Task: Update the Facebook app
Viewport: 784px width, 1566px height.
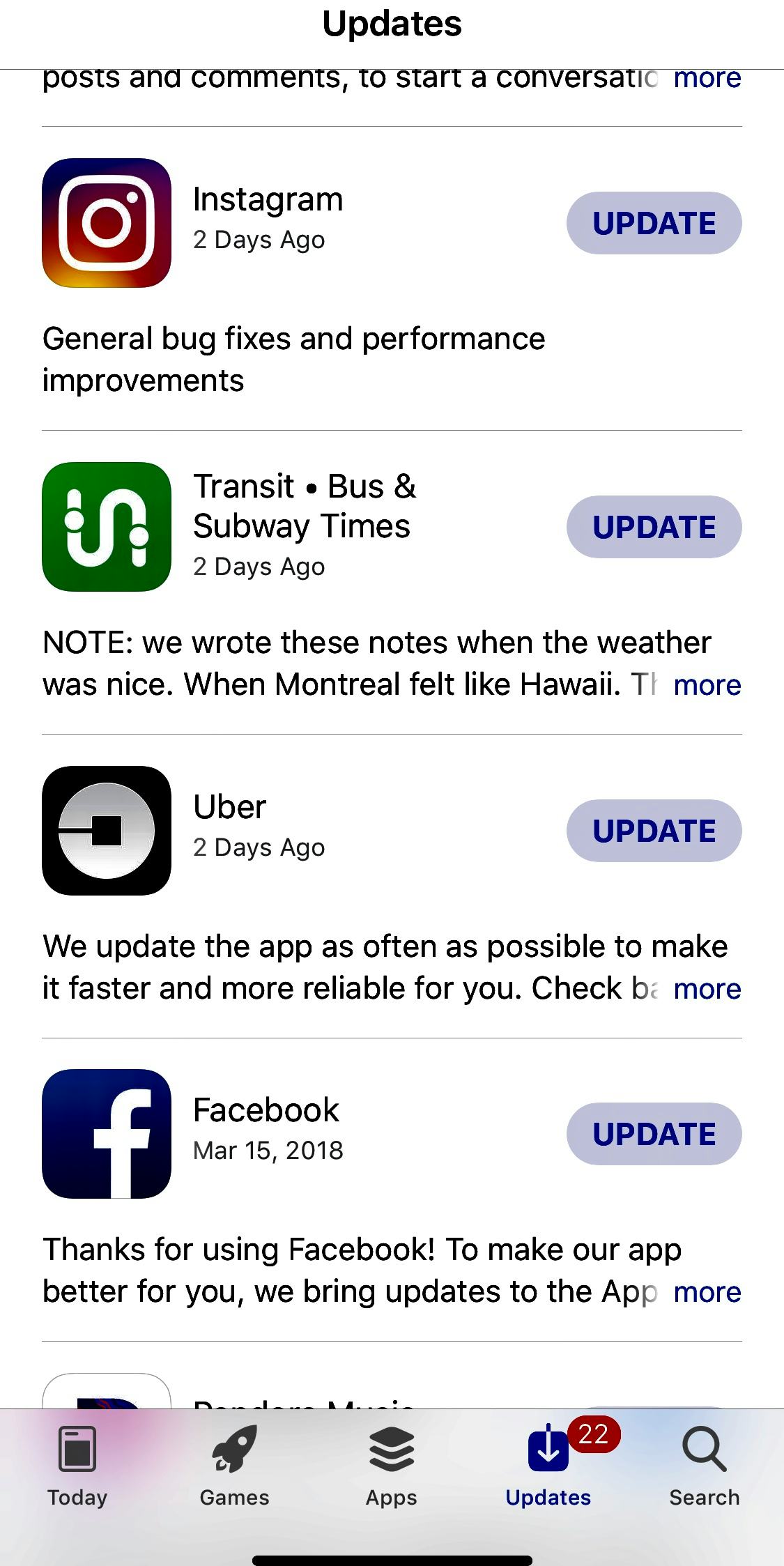Action: pyautogui.click(x=654, y=1134)
